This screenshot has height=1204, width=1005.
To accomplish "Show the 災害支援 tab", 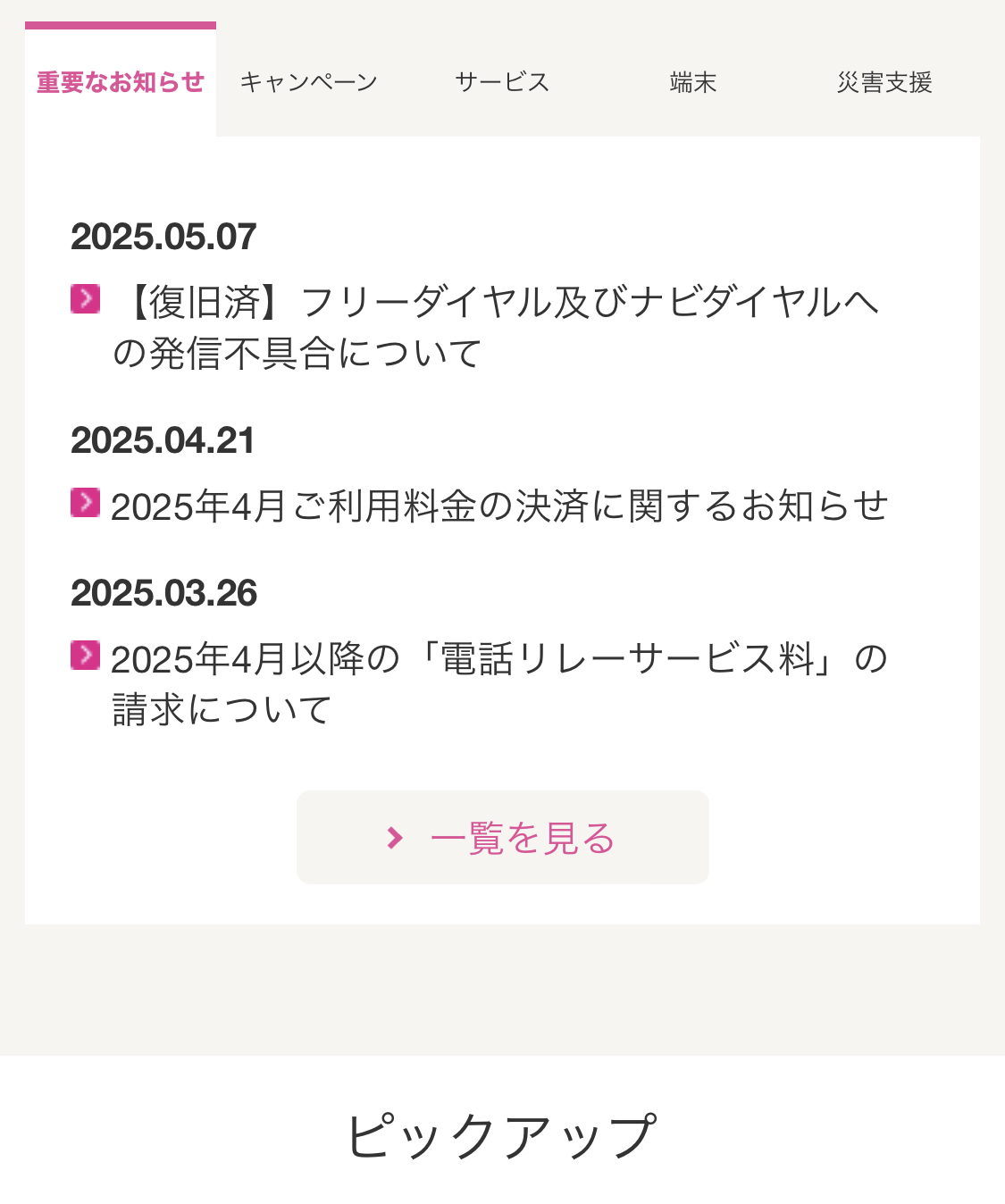I will click(x=884, y=82).
